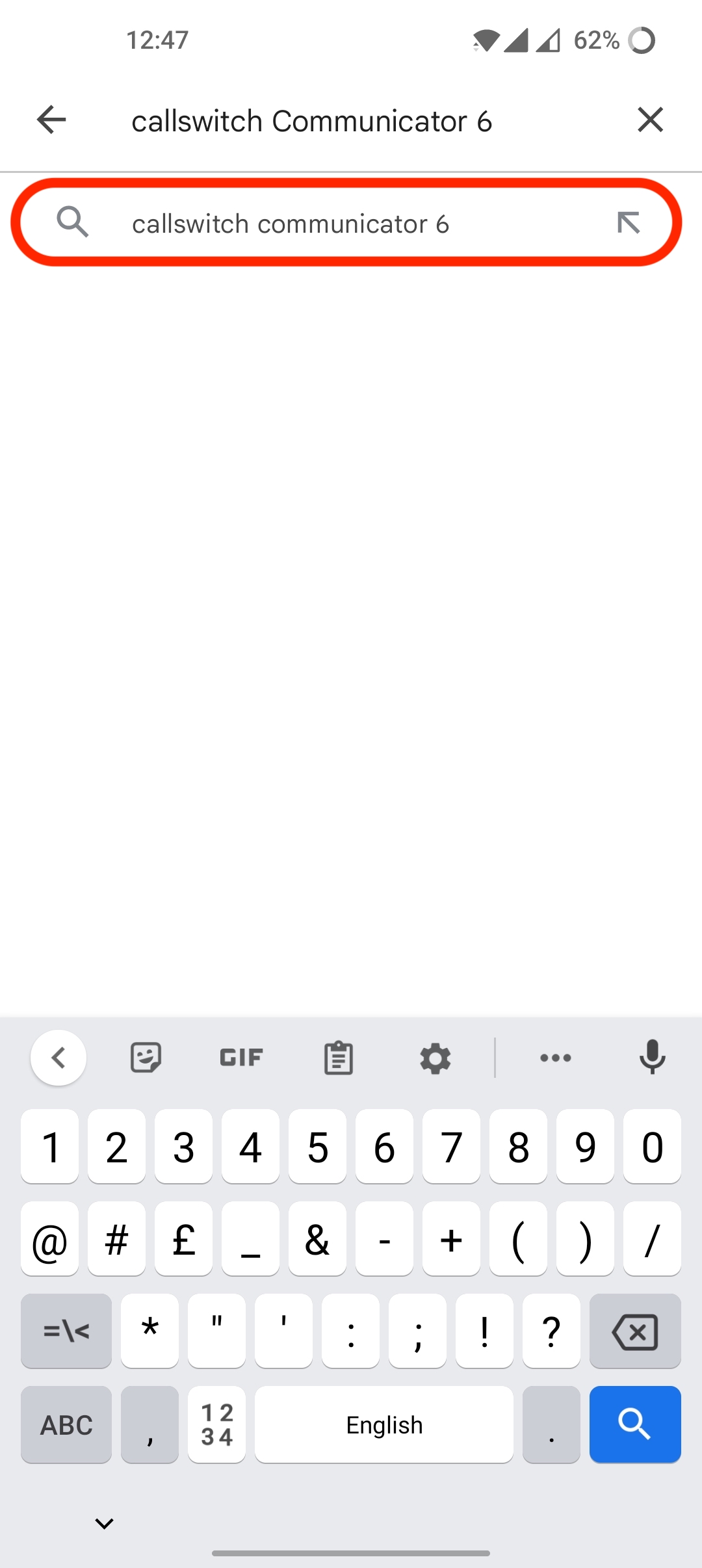Delete a character with backspace key

pos(635,1331)
